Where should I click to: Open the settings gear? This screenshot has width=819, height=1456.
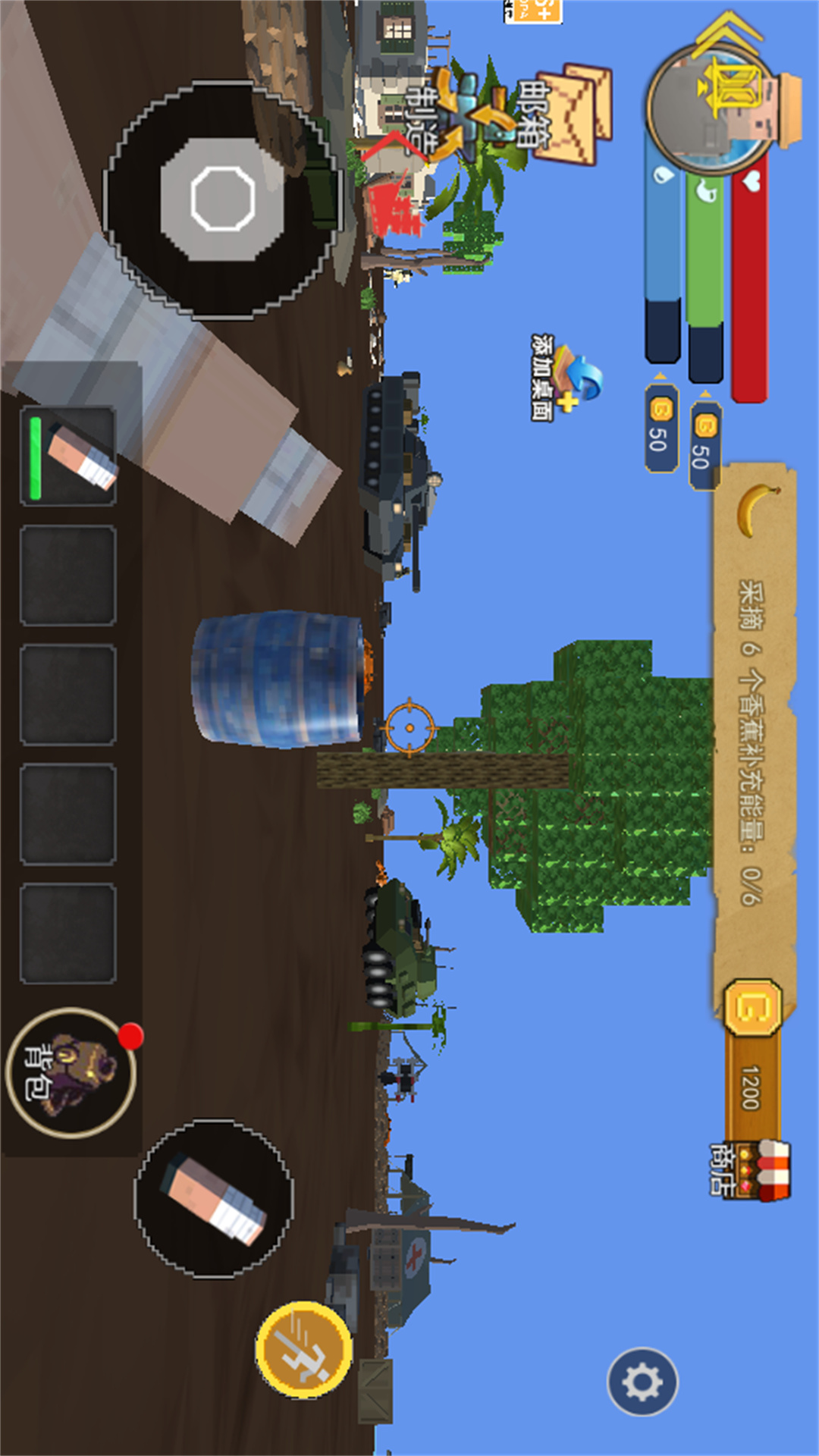click(x=642, y=1381)
